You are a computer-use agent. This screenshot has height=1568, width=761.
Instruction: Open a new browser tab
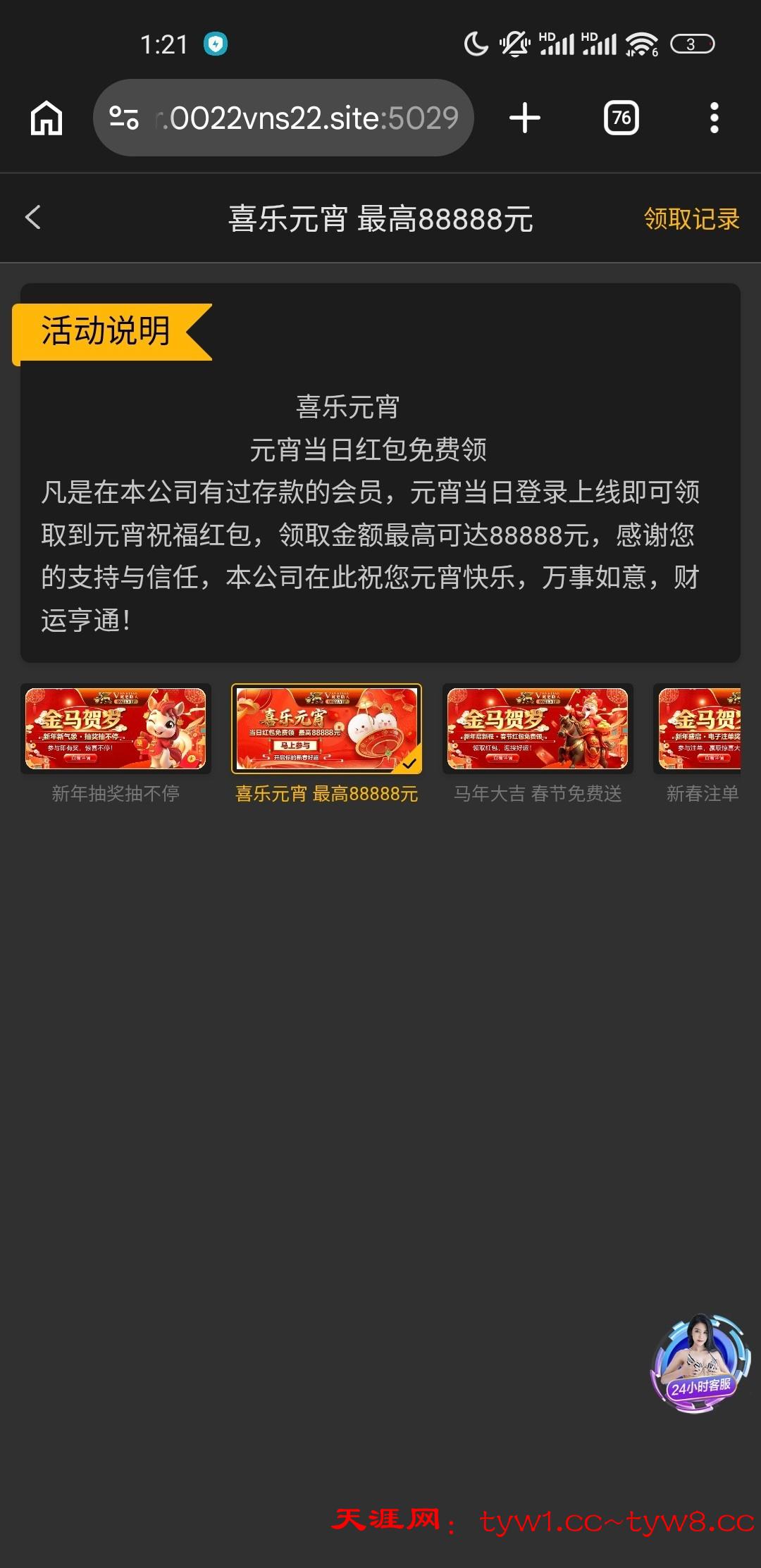pyautogui.click(x=525, y=118)
